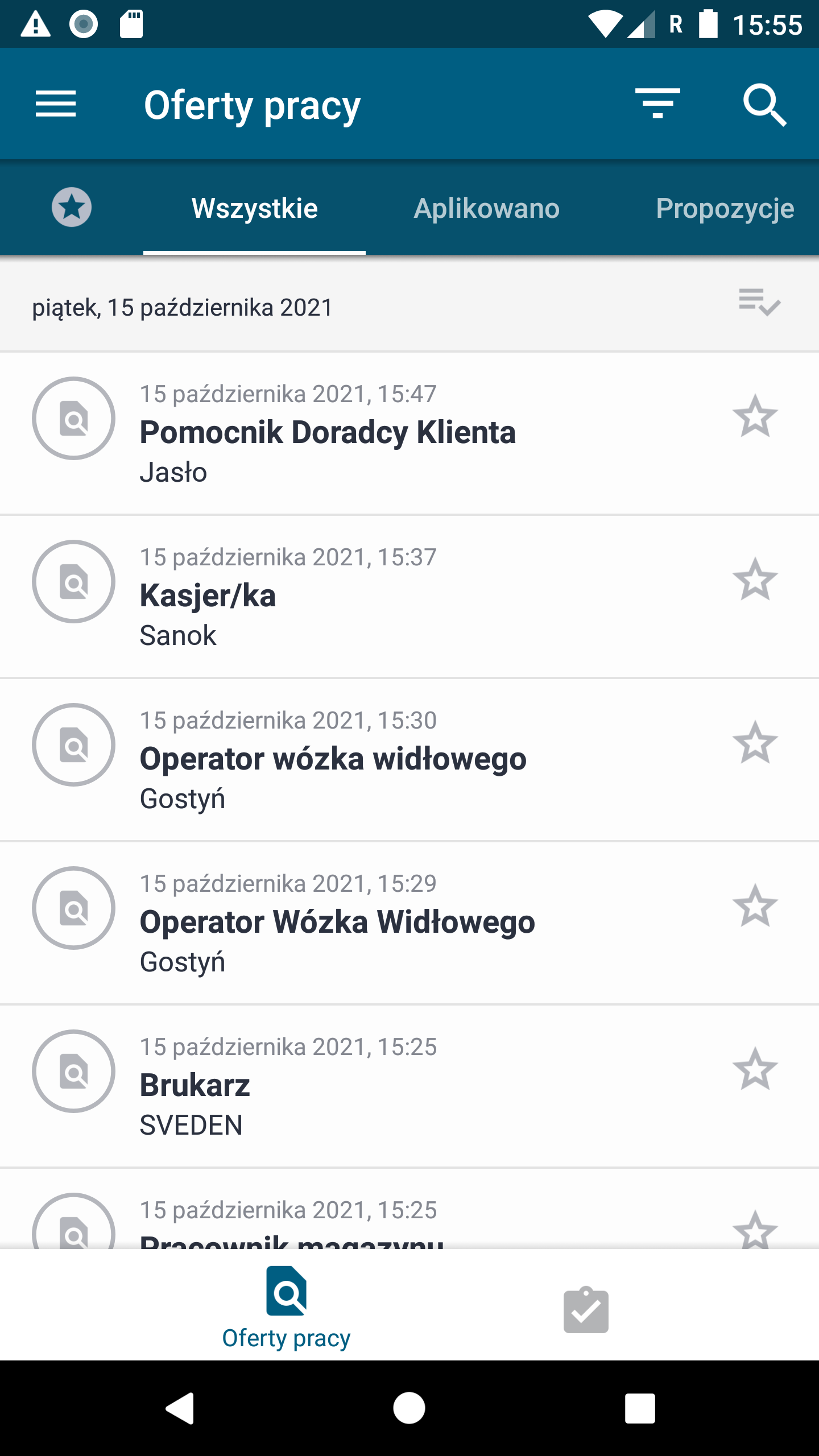Screen dimensions: 819x1456
Task: Switch to the Aplikowano tab
Action: [486, 208]
